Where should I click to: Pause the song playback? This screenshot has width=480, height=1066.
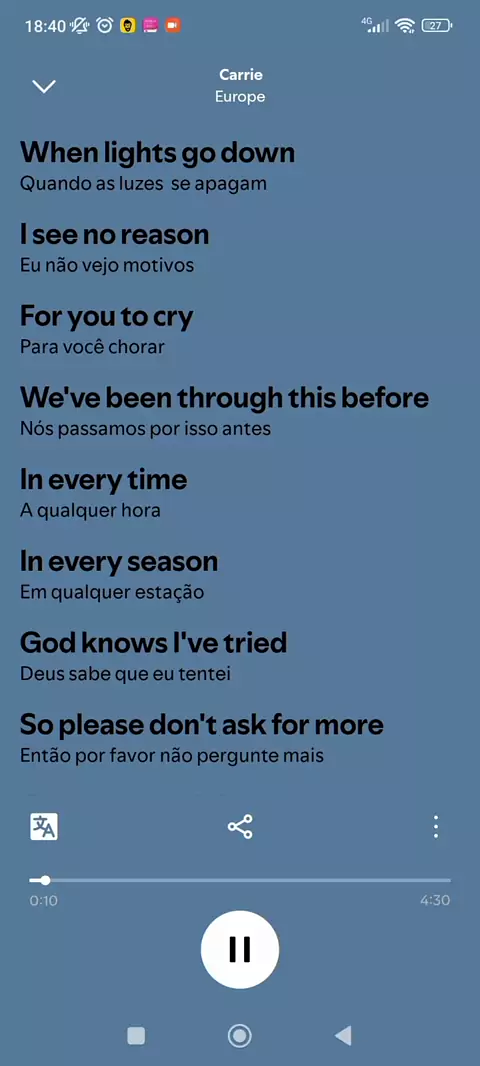tap(240, 949)
